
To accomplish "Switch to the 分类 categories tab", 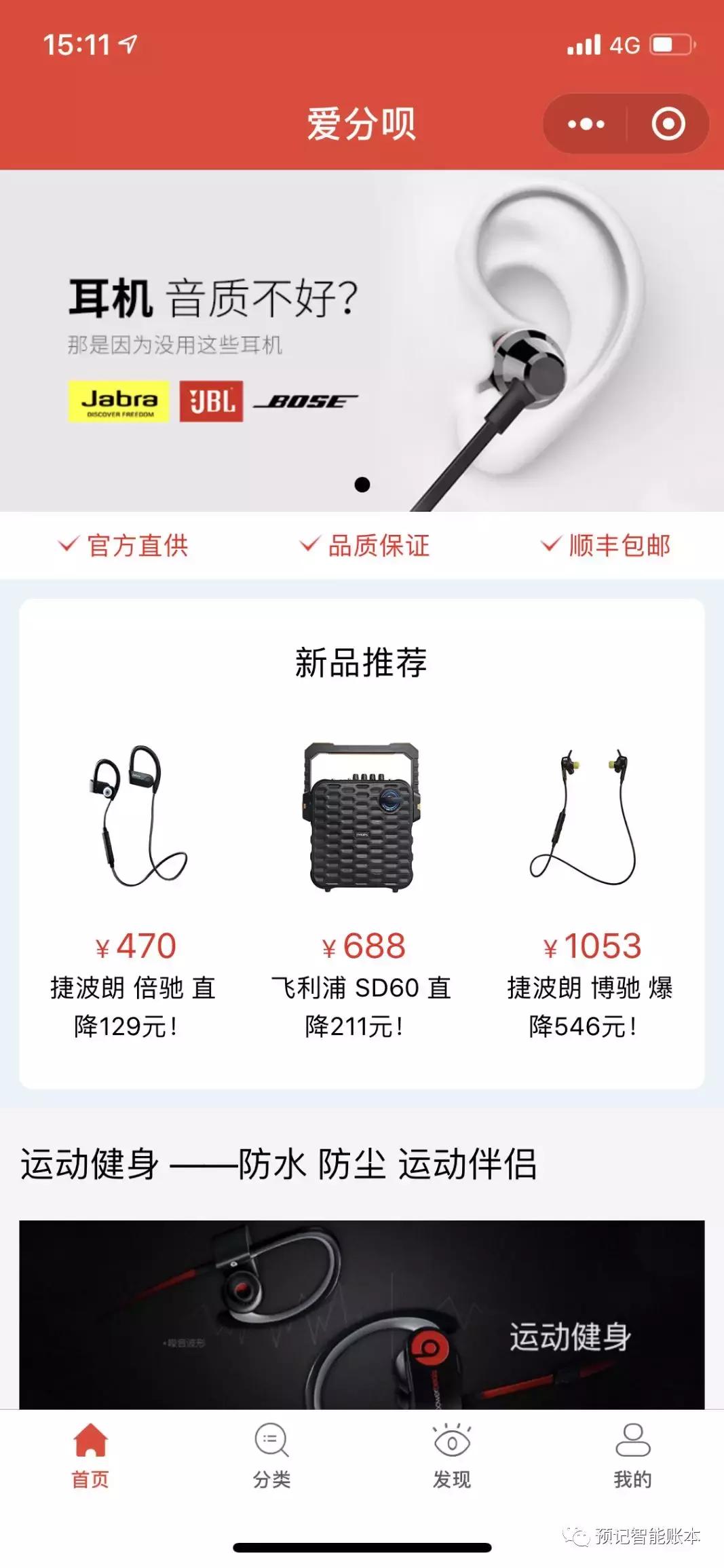I will (x=271, y=1455).
